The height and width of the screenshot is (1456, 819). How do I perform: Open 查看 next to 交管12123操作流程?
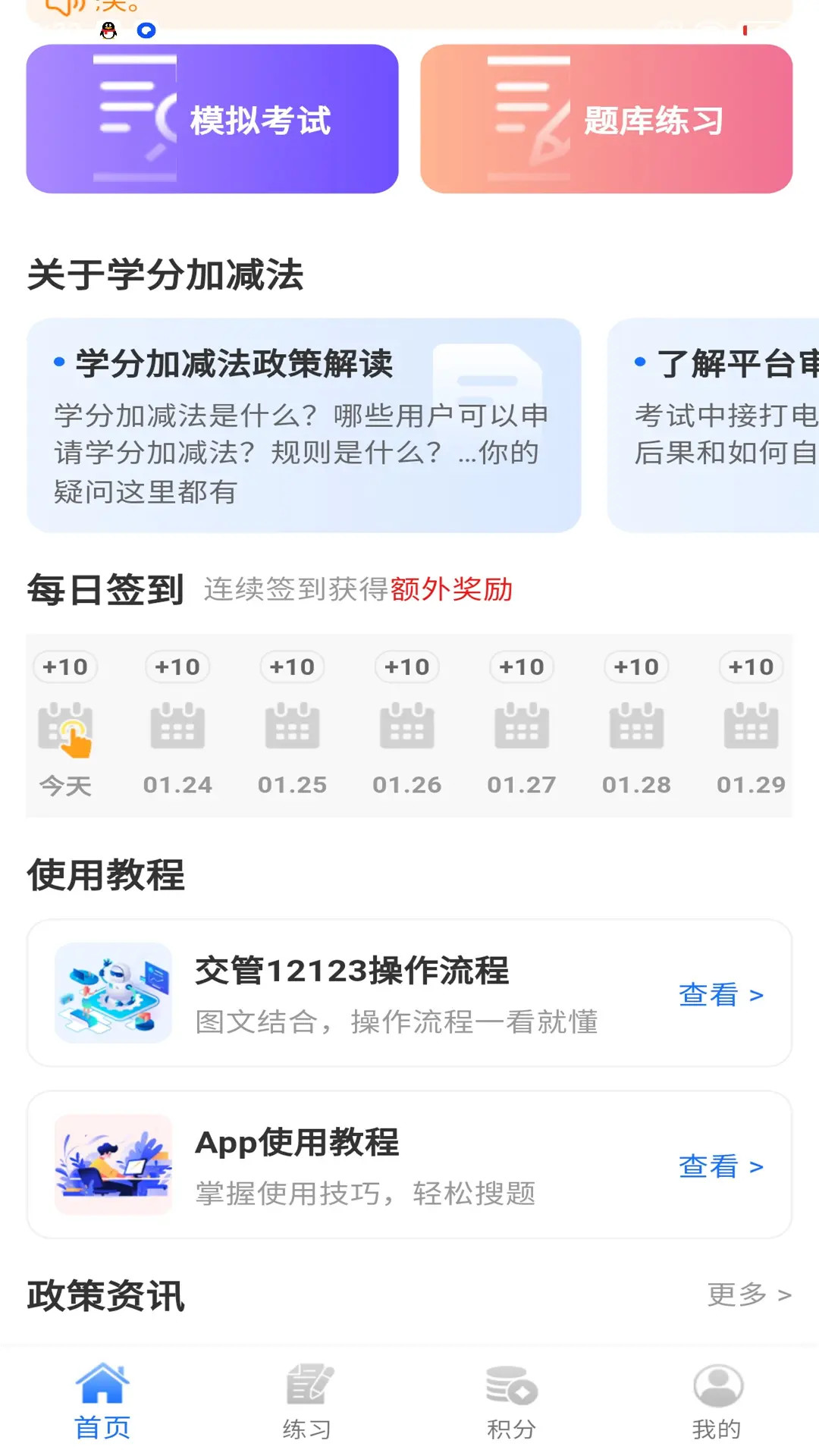coord(720,994)
